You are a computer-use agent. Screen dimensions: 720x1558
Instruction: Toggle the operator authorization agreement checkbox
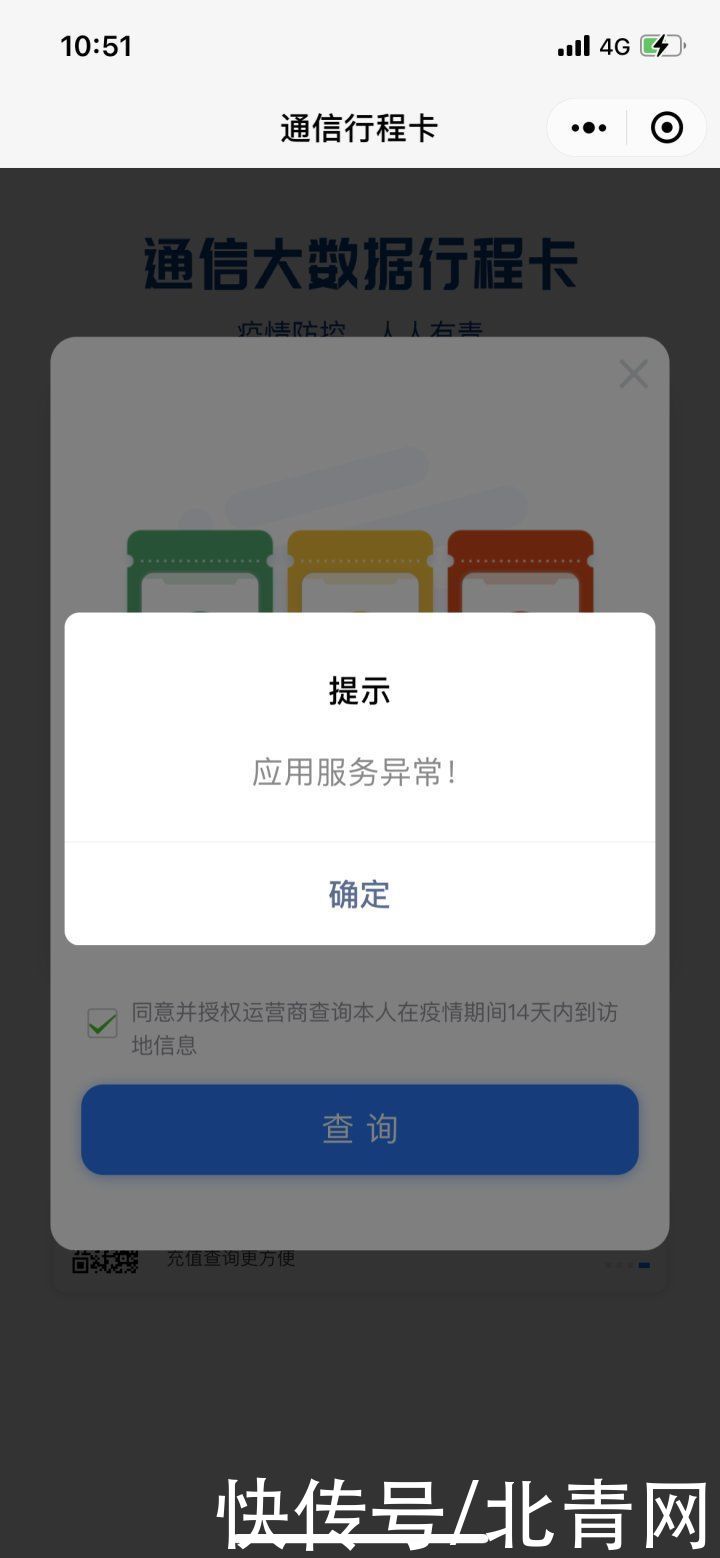pyautogui.click(x=101, y=1024)
